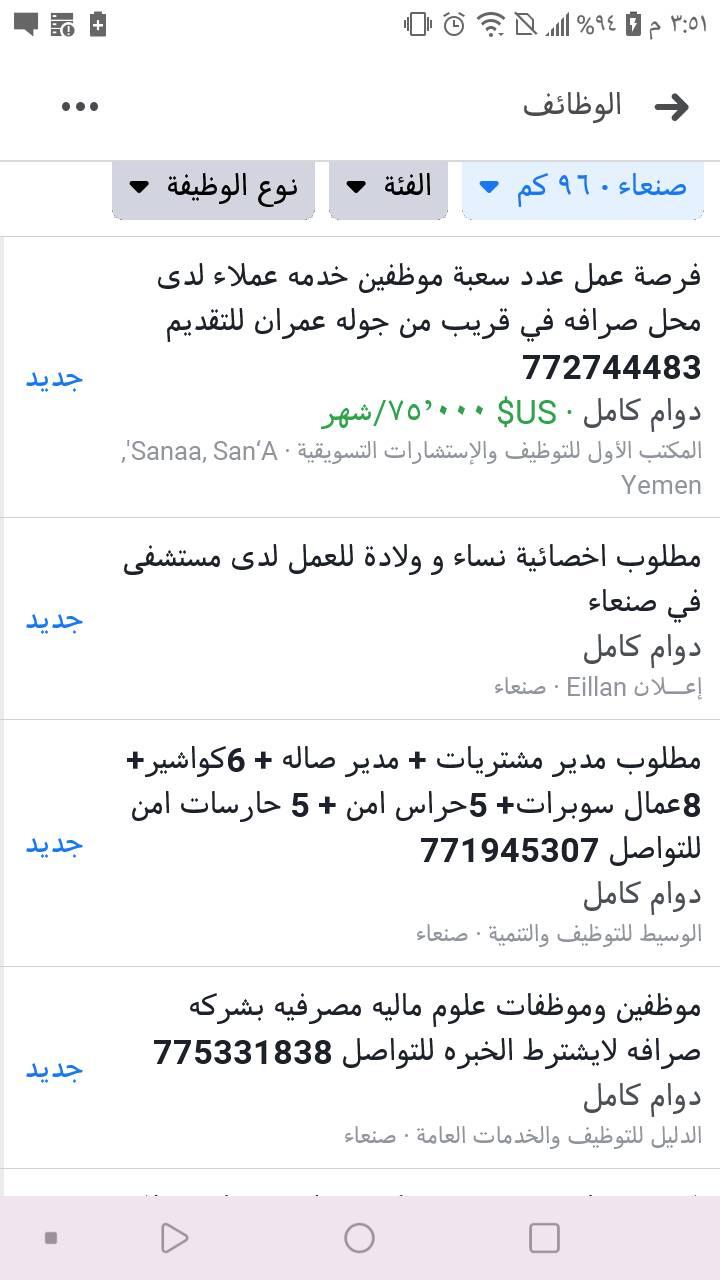The image size is (720, 1280).
Task: Open the job listing by إعلان Eillan
Action: (360, 619)
